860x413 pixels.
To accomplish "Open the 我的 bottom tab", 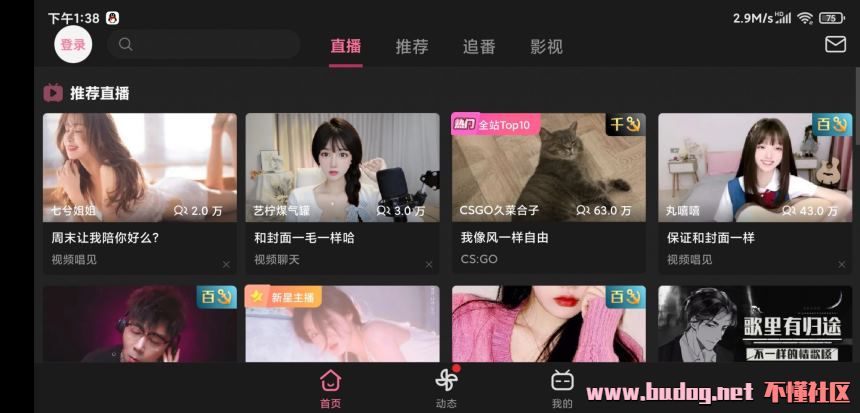I will (x=562, y=389).
